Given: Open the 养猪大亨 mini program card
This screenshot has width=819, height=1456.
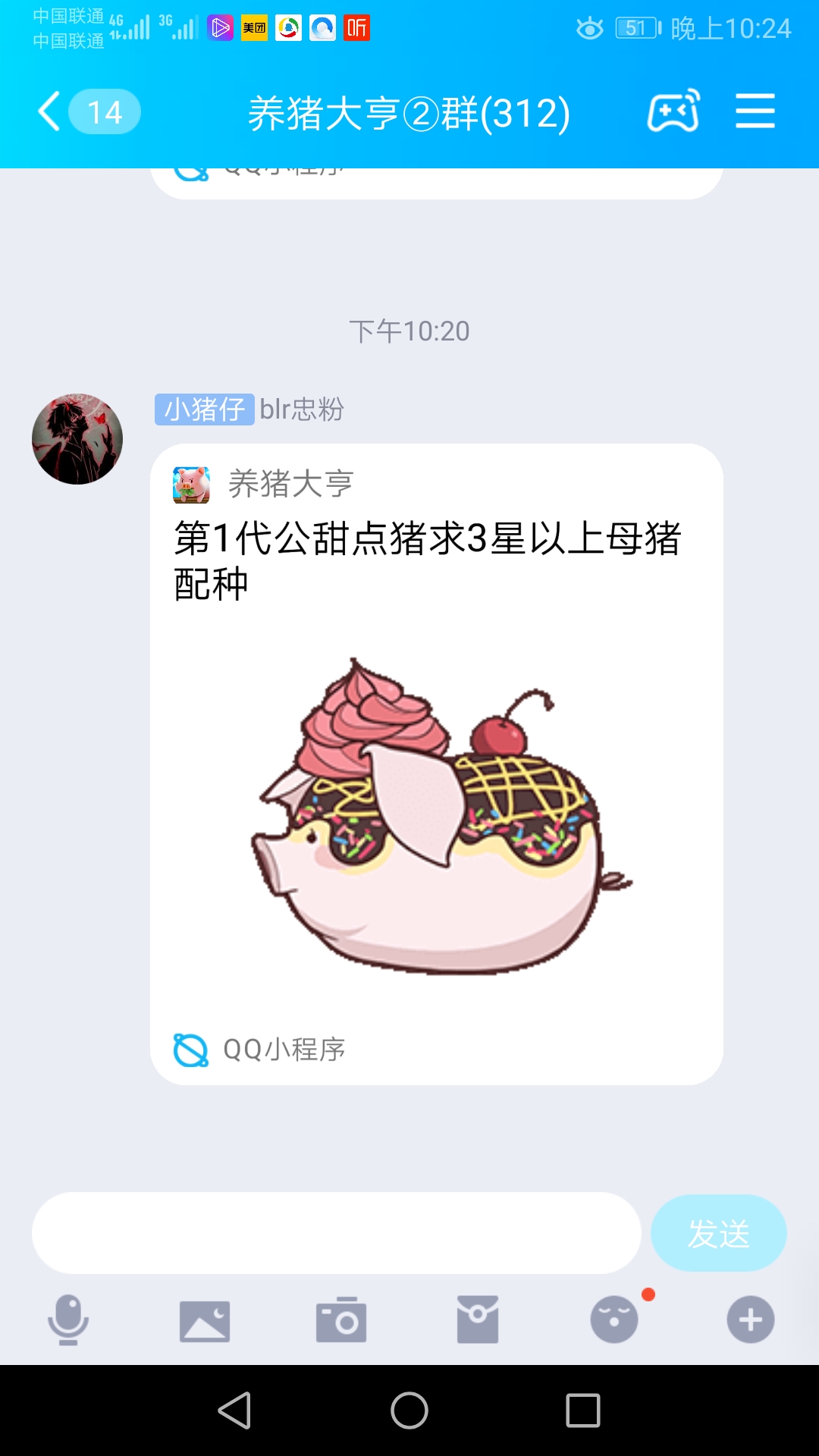Looking at the screenshot, I should (x=436, y=764).
